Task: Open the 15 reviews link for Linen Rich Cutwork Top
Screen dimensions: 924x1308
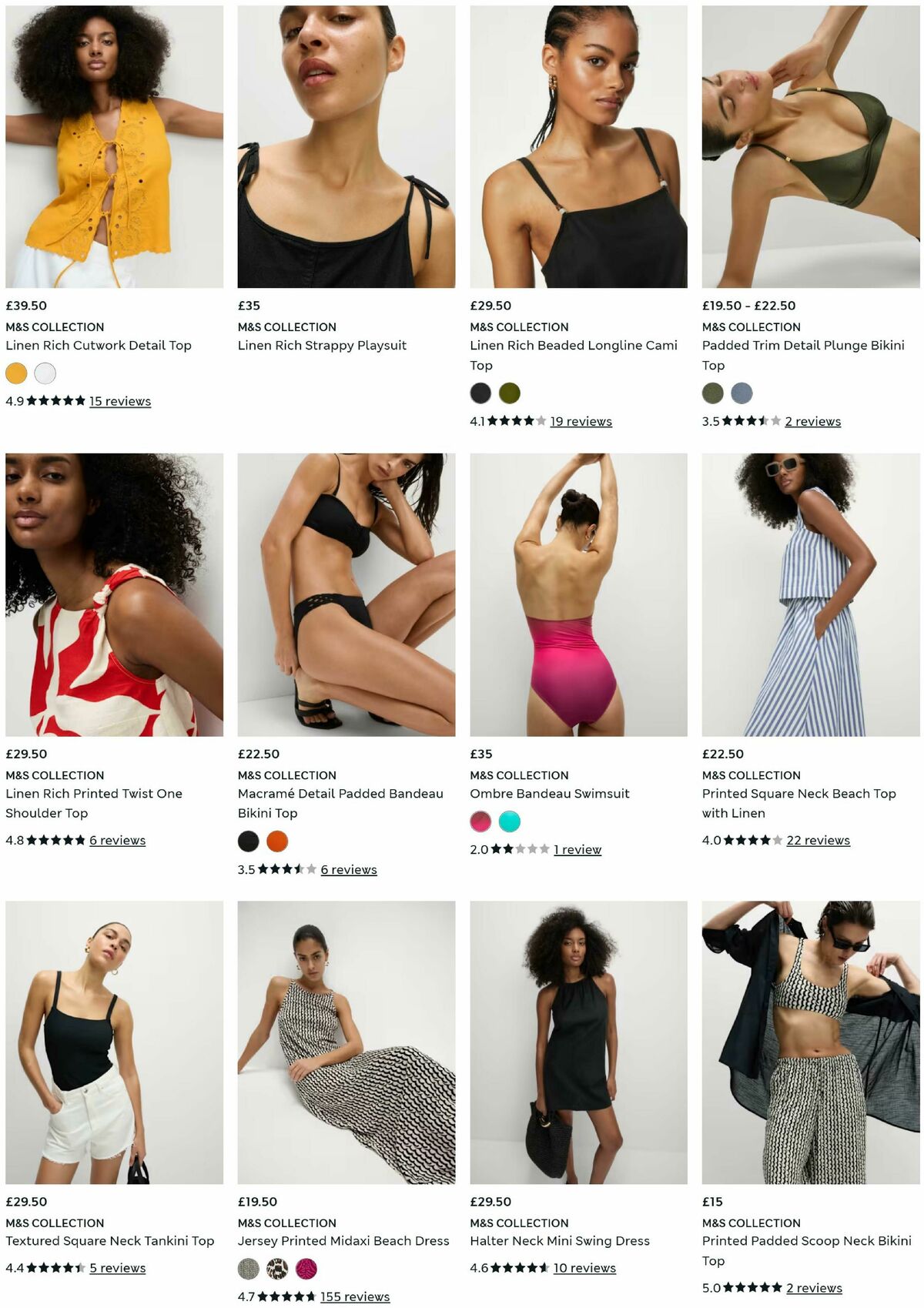Action: click(x=119, y=401)
